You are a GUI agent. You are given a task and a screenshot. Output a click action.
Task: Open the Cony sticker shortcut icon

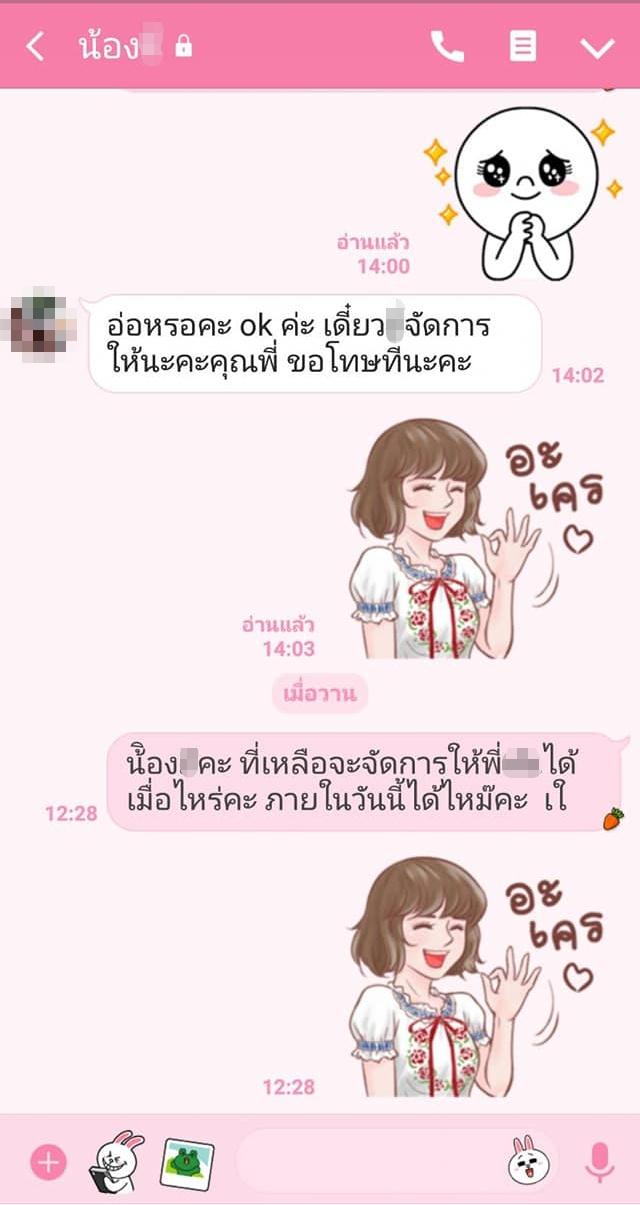pyautogui.click(x=117, y=1162)
